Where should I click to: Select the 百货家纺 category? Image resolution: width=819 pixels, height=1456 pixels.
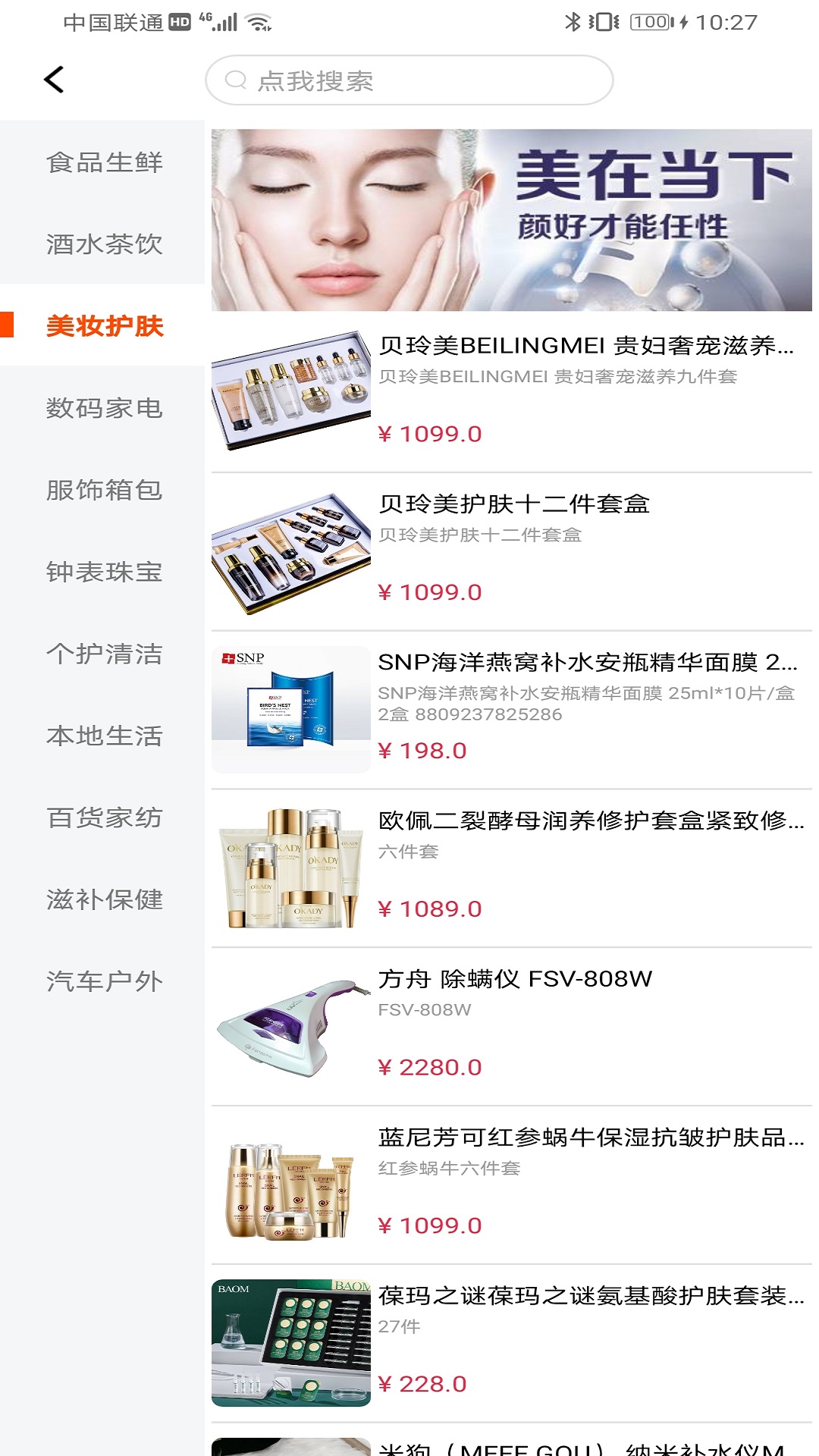[104, 817]
